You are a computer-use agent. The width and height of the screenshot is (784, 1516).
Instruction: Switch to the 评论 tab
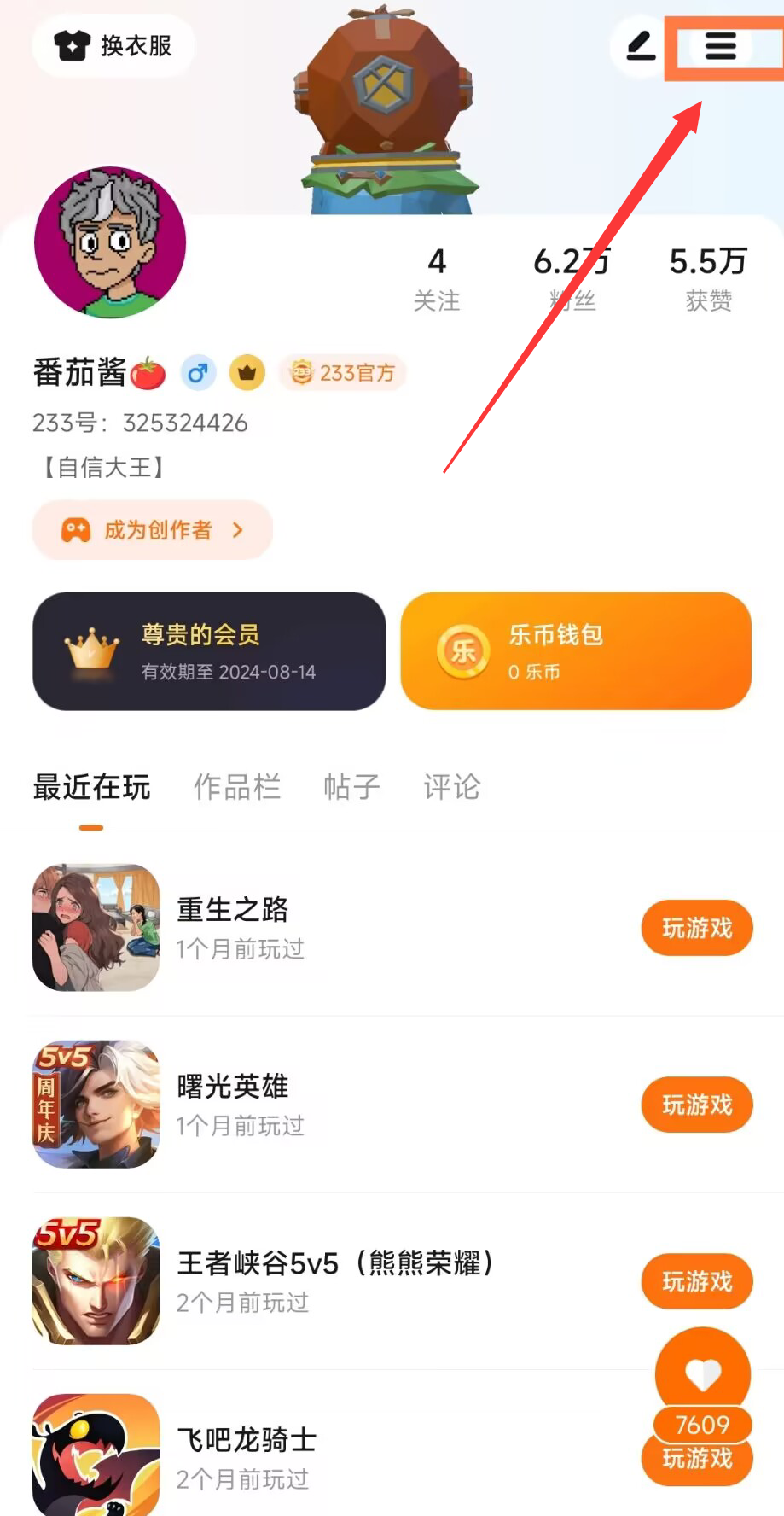[451, 787]
